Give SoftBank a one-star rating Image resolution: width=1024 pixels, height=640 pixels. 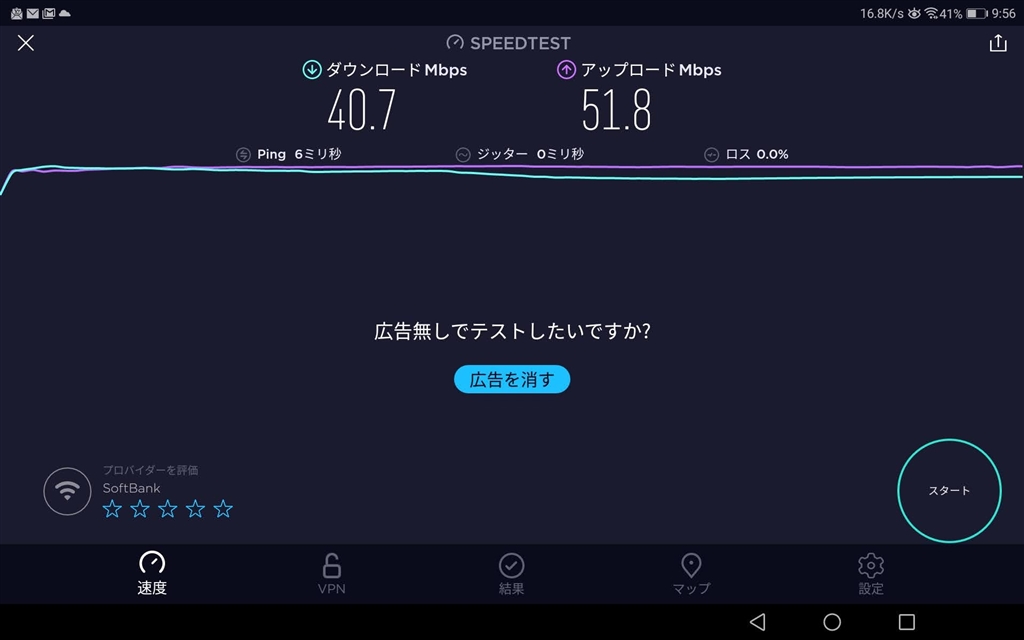pyautogui.click(x=112, y=510)
